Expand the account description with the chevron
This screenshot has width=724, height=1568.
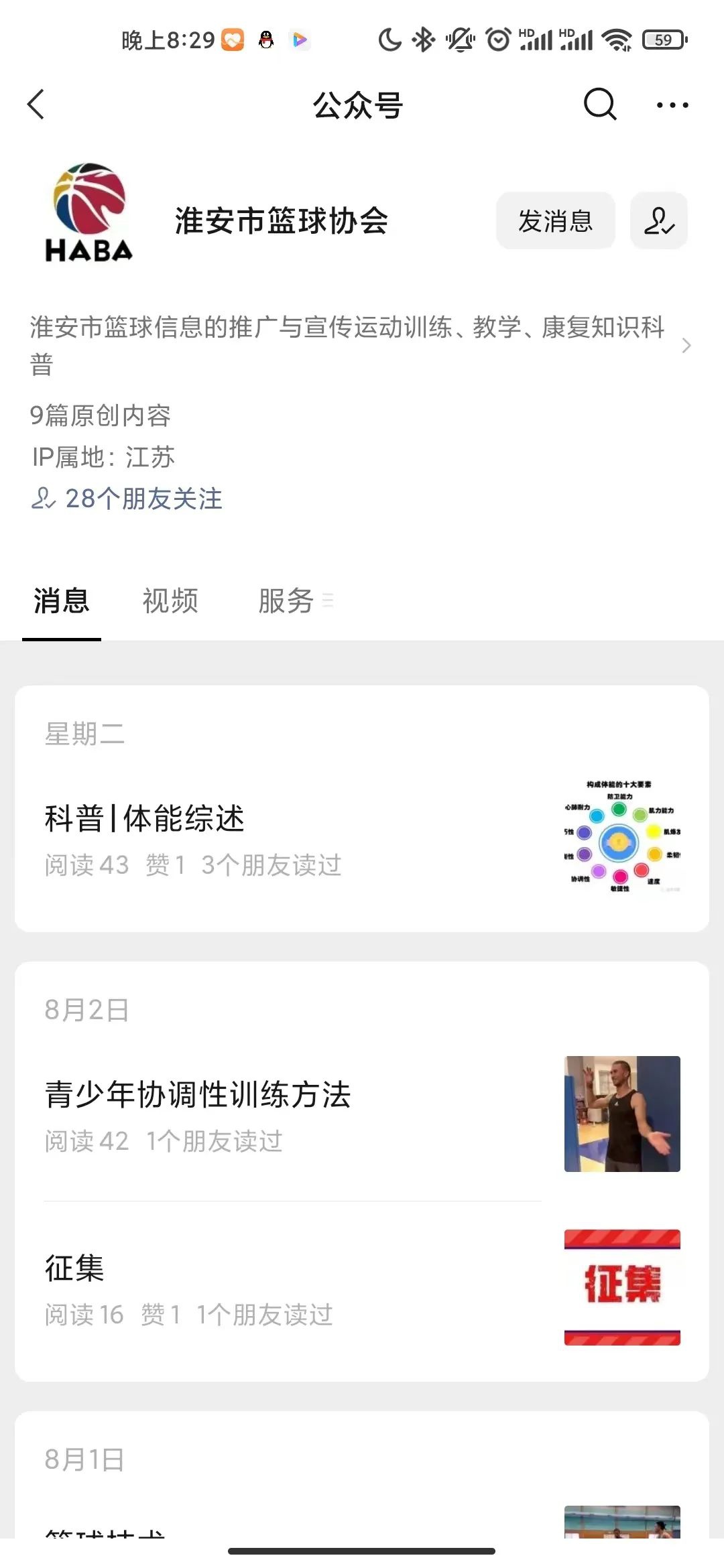point(685,346)
